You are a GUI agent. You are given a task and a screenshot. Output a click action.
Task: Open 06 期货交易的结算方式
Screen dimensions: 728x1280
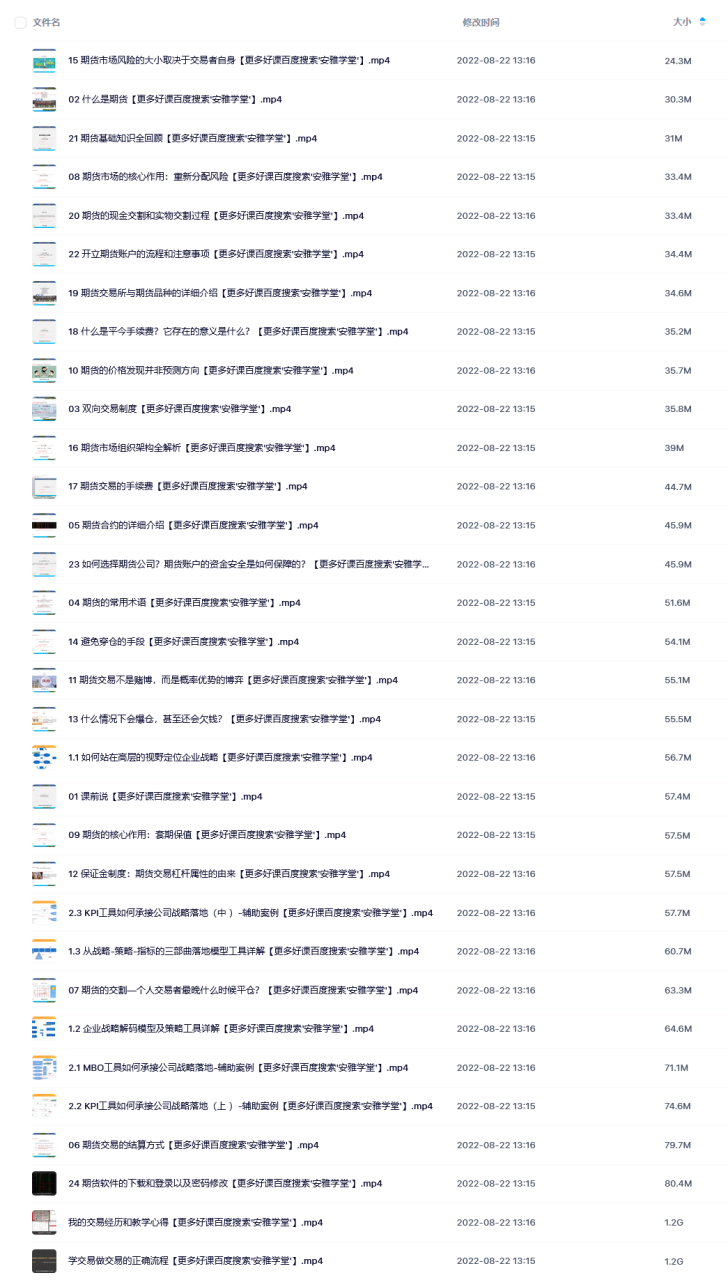[x=193, y=1145]
